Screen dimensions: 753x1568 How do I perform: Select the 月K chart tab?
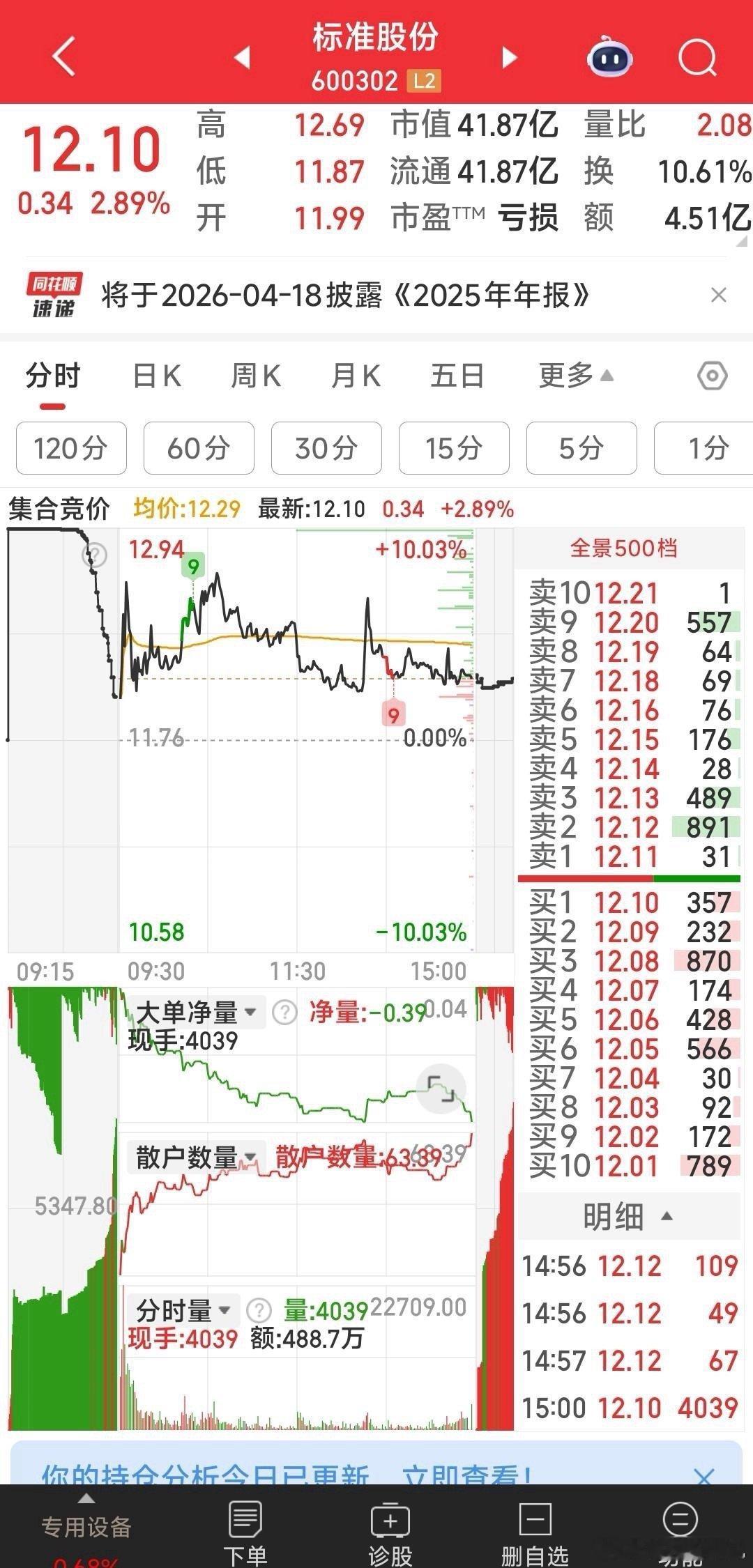point(356,376)
